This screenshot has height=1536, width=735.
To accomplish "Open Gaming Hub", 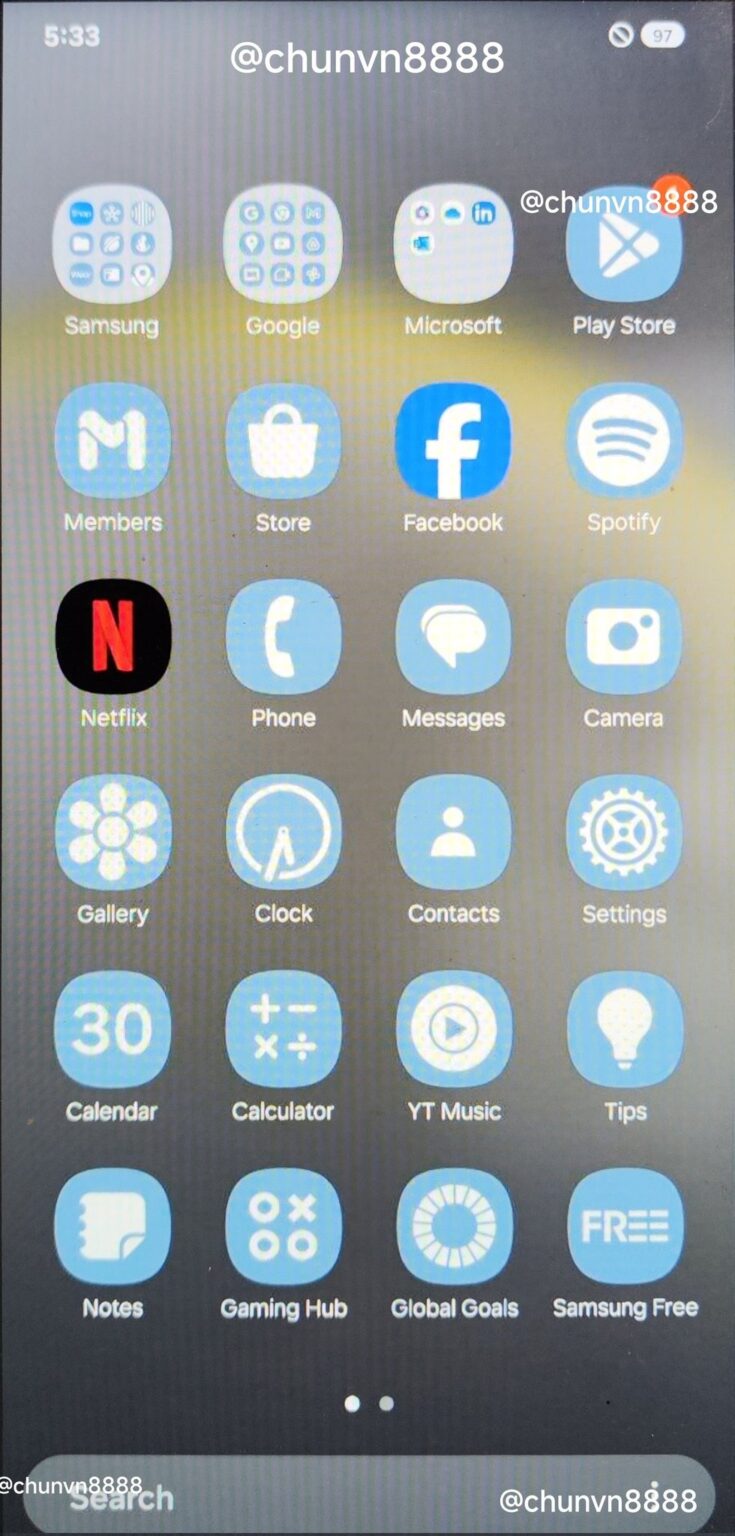I will pos(283,1225).
